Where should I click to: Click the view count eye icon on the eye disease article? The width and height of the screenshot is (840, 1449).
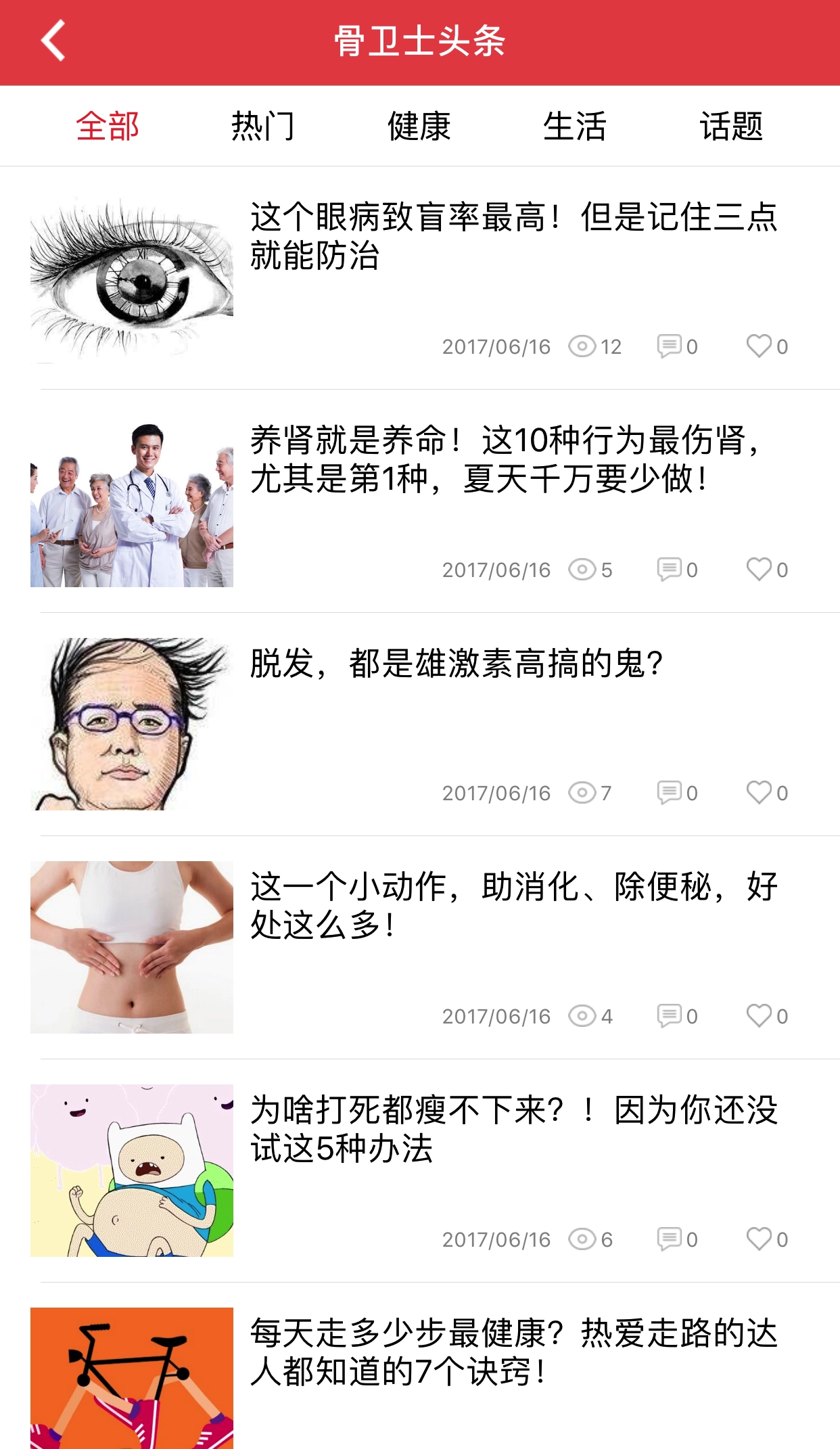click(x=581, y=346)
